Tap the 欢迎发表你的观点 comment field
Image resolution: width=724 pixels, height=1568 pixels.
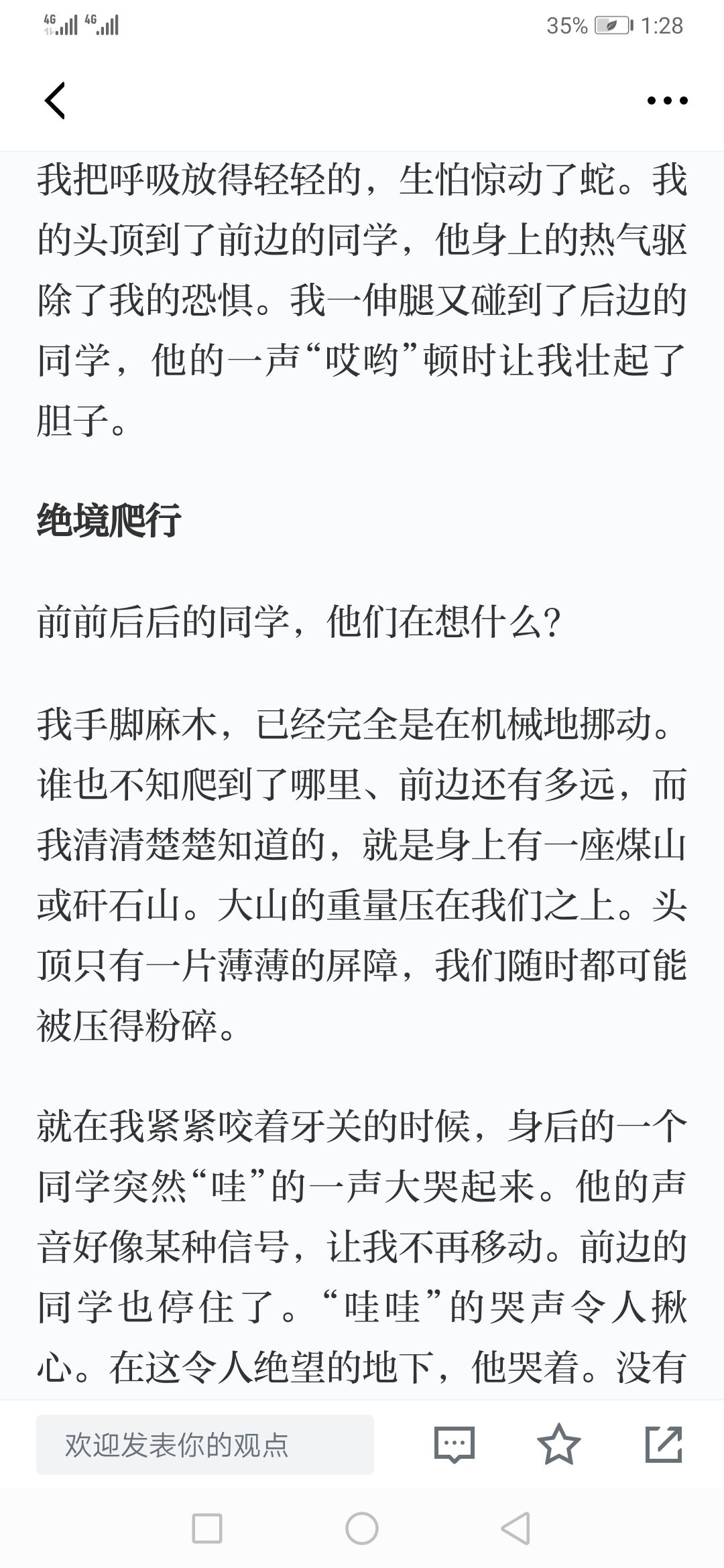[205, 1445]
